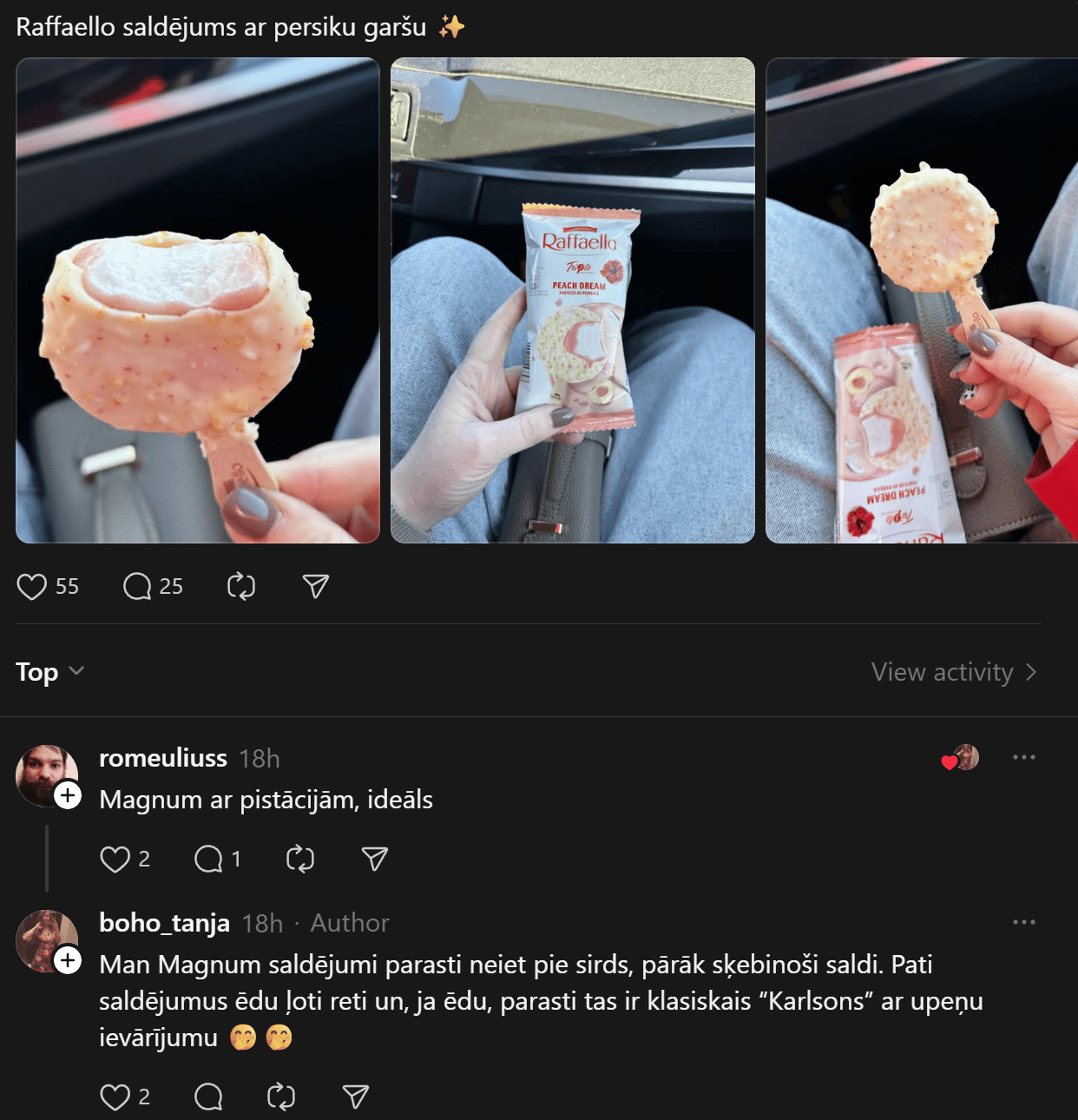Follow romeuliuss via the plus badge

68,795
